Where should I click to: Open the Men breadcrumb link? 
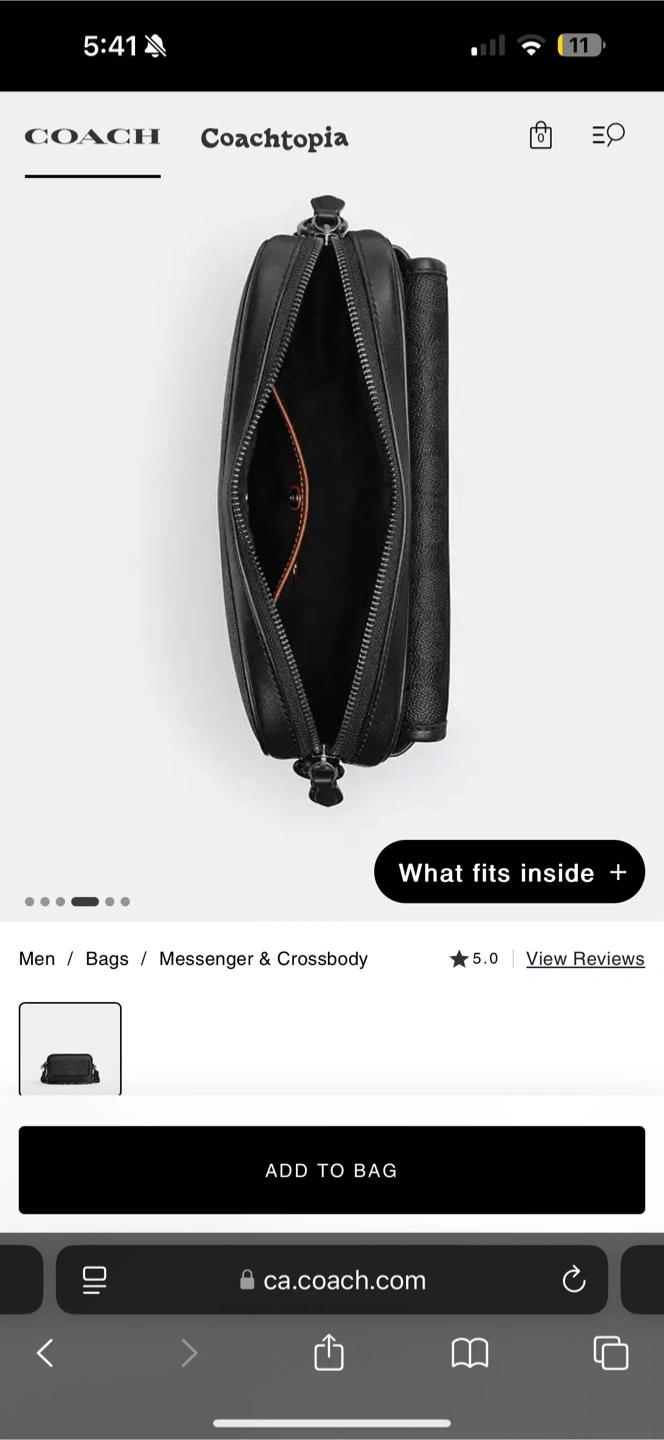pyautogui.click(x=37, y=958)
